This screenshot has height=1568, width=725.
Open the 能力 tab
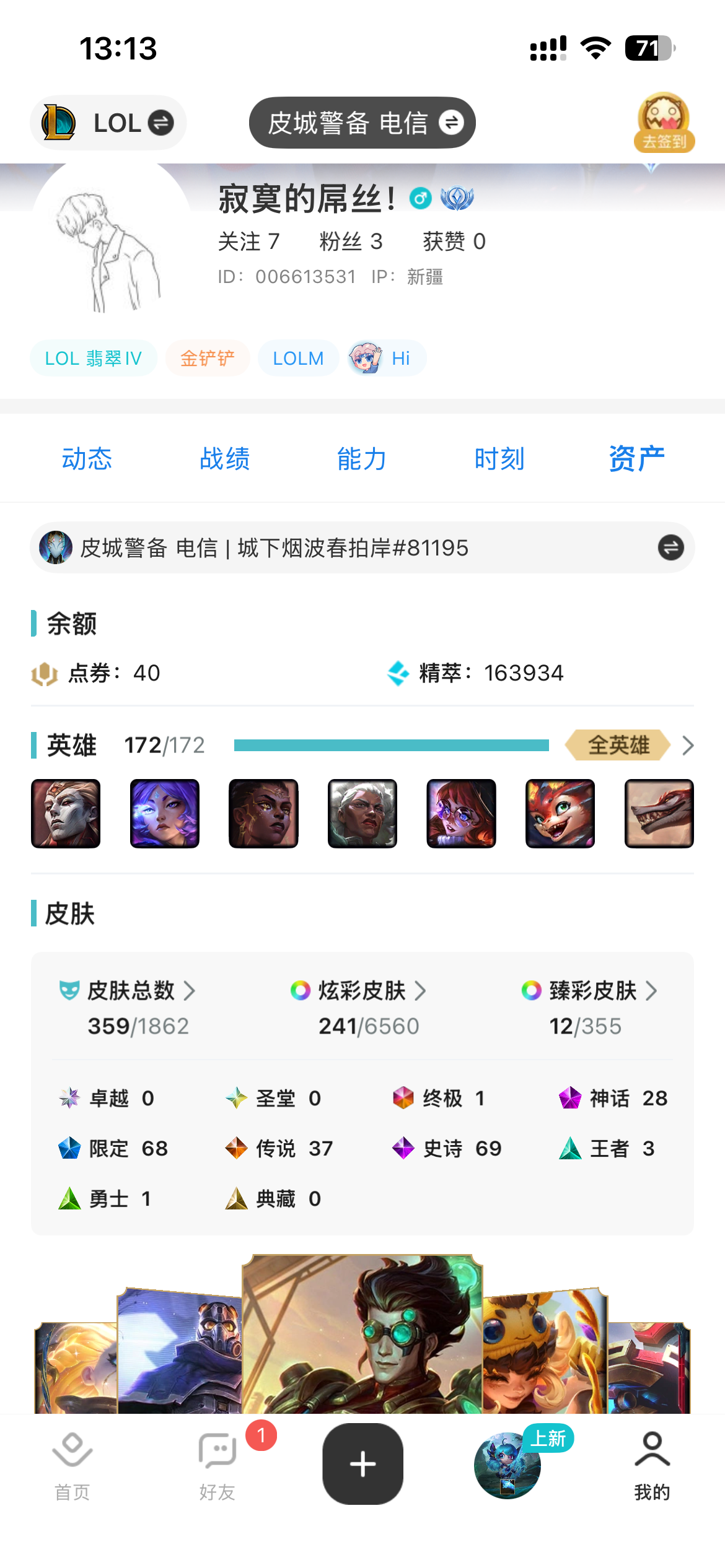pos(362,459)
